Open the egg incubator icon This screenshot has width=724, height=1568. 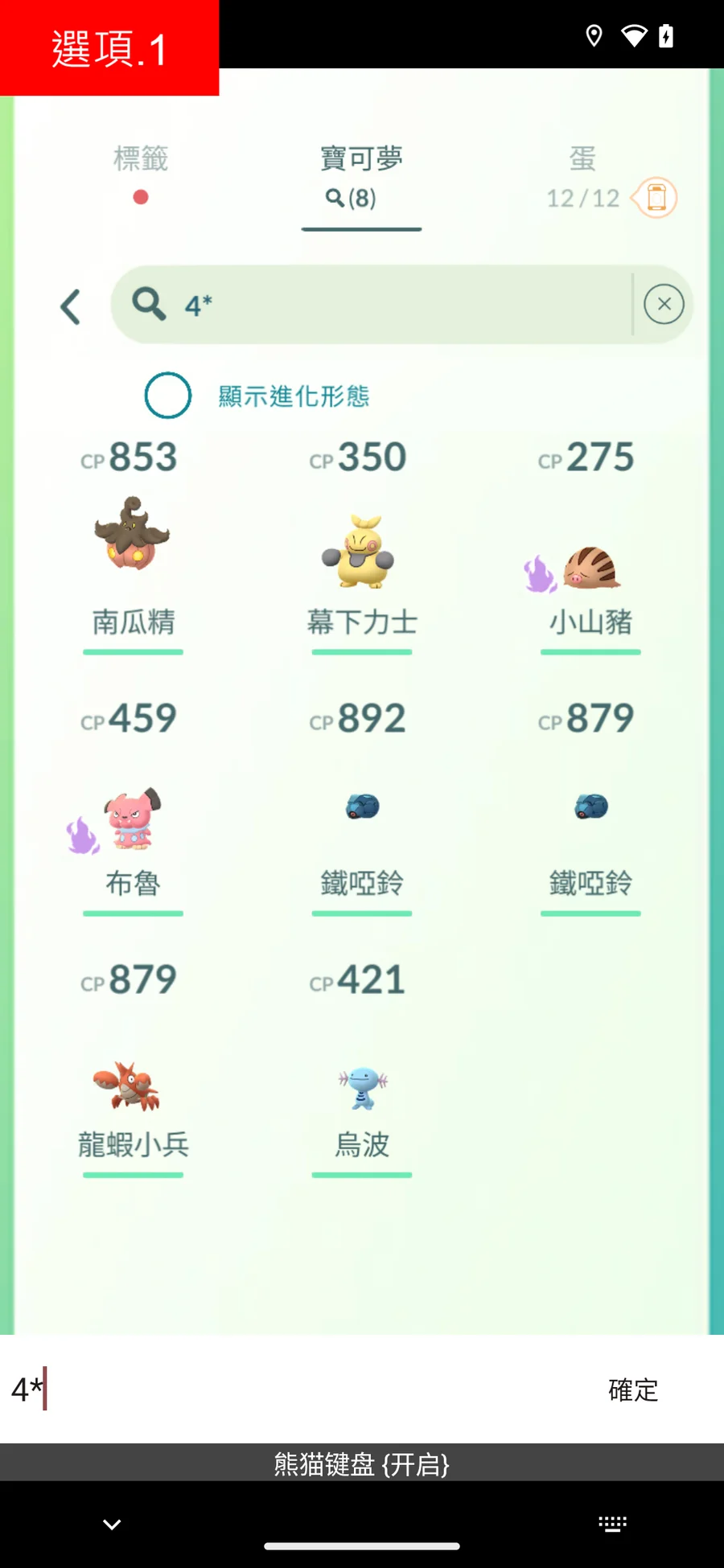[656, 198]
